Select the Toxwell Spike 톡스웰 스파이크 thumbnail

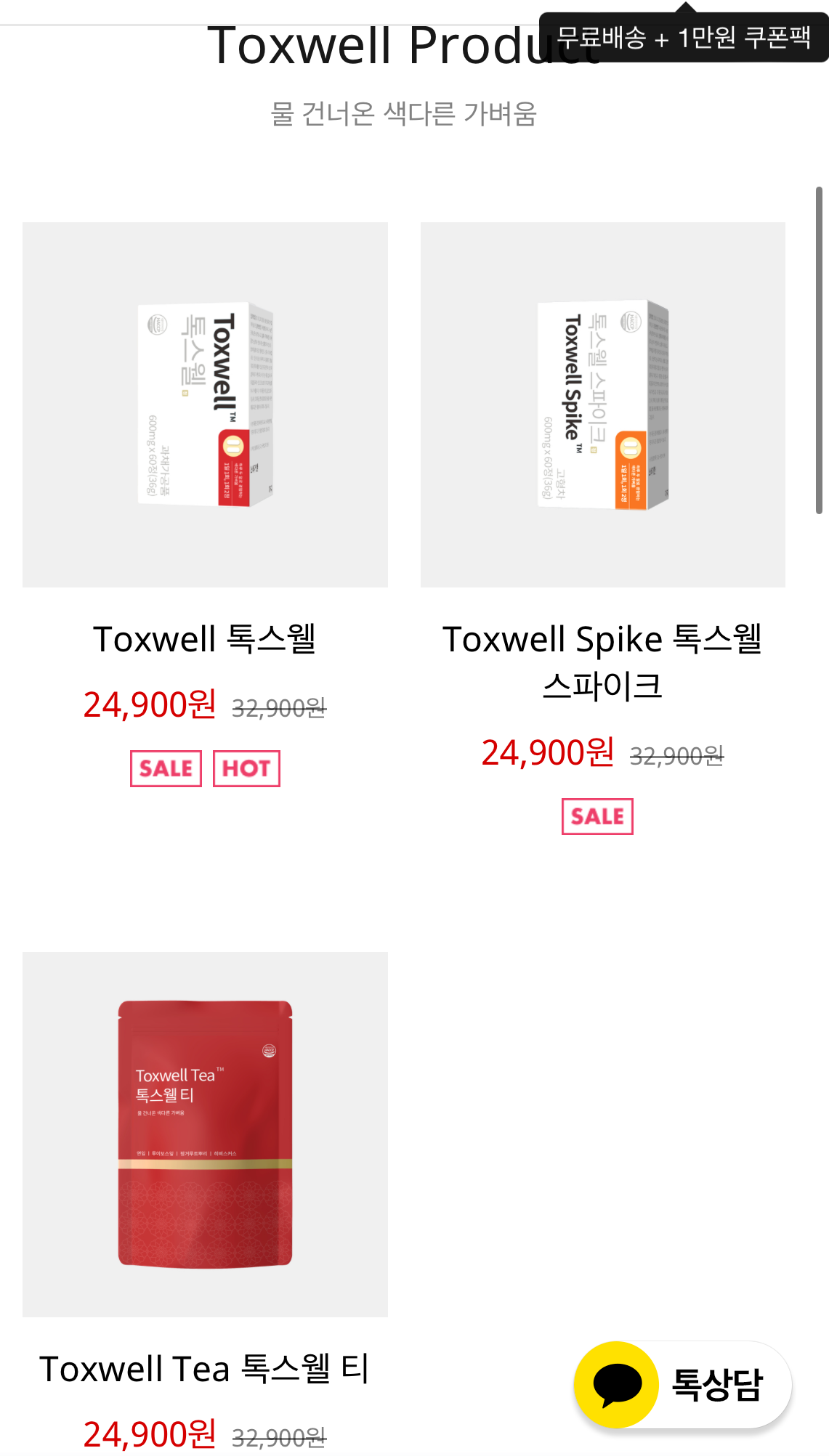tap(602, 403)
